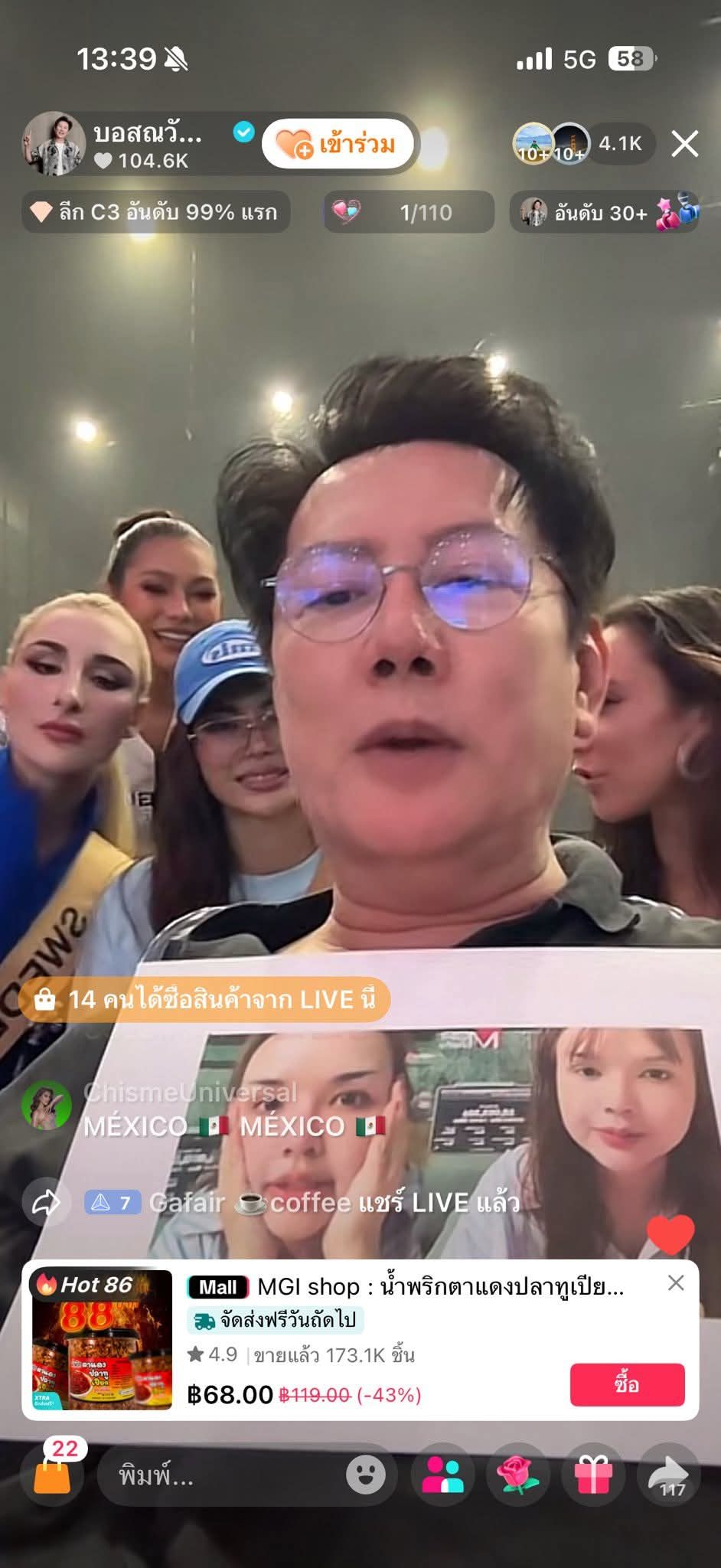This screenshot has width=721, height=1568.
Task: Share the live with the 117 arrow
Action: click(x=669, y=1474)
